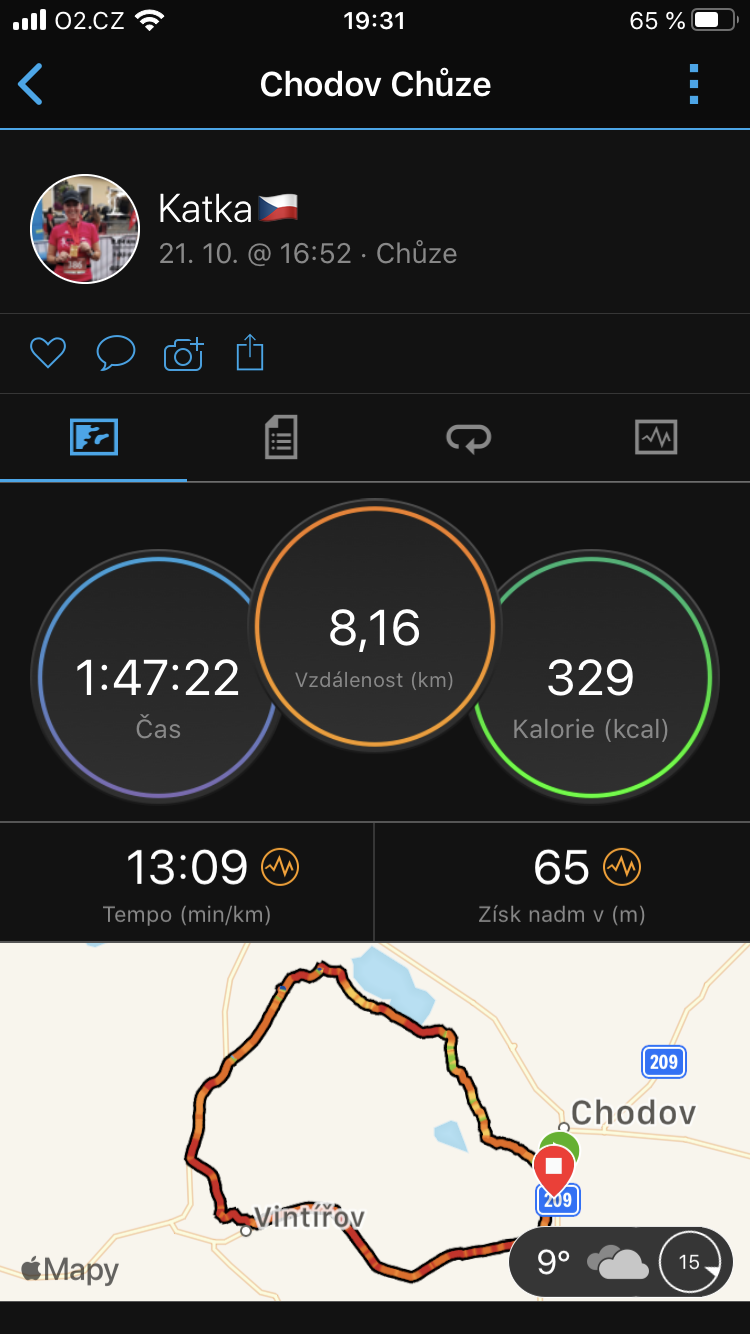Open comments with the speech bubble icon

[x=115, y=353]
